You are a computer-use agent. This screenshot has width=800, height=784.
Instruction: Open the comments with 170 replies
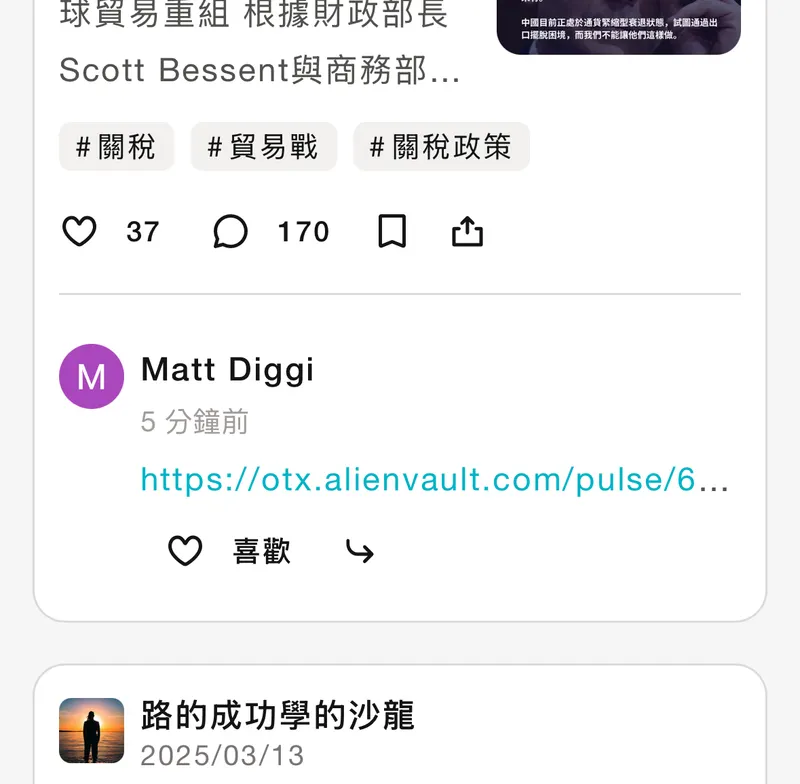pos(231,232)
